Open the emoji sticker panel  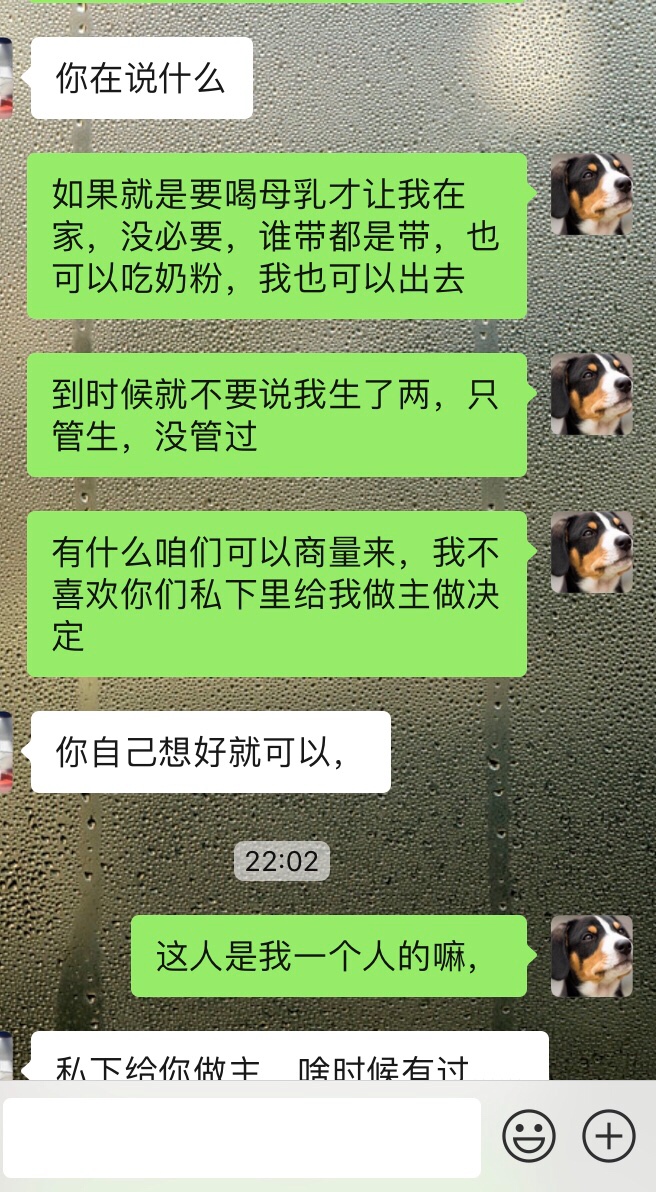[x=528, y=1137]
